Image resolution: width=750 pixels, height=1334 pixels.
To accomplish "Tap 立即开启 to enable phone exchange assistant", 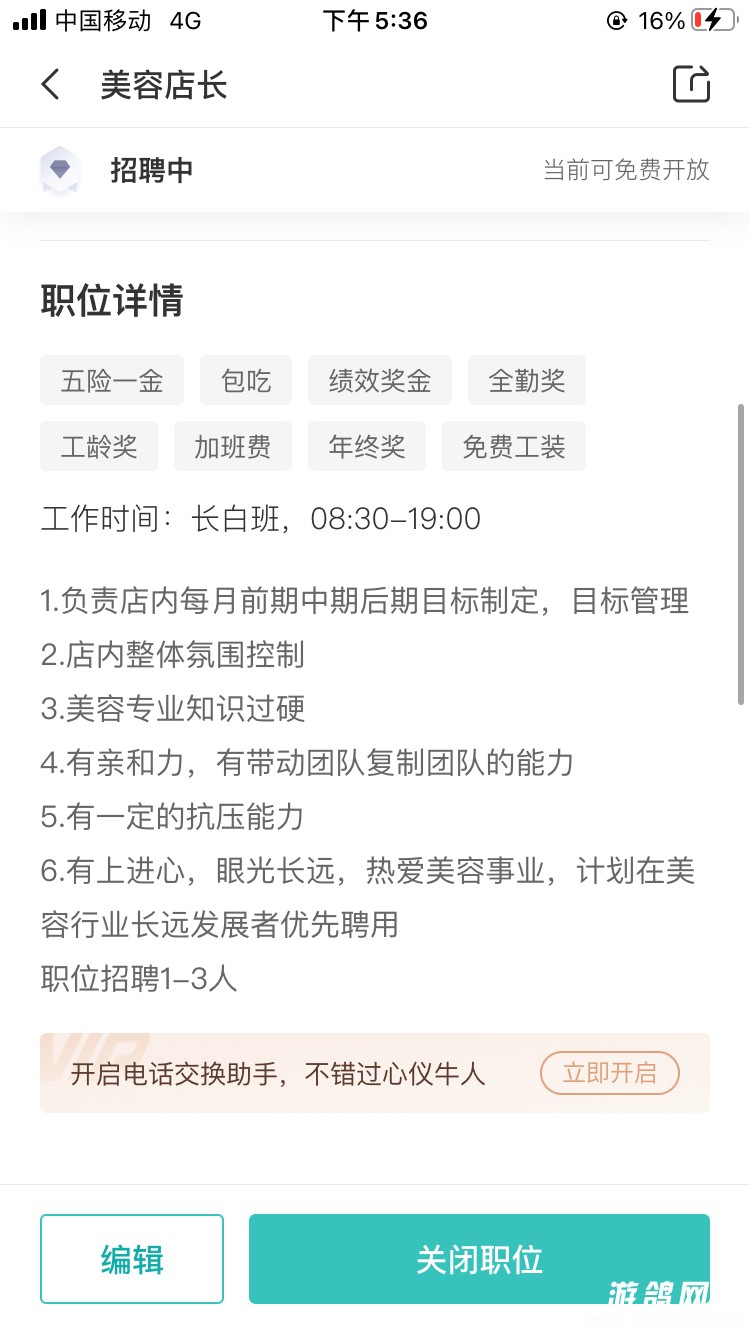I will [609, 1074].
